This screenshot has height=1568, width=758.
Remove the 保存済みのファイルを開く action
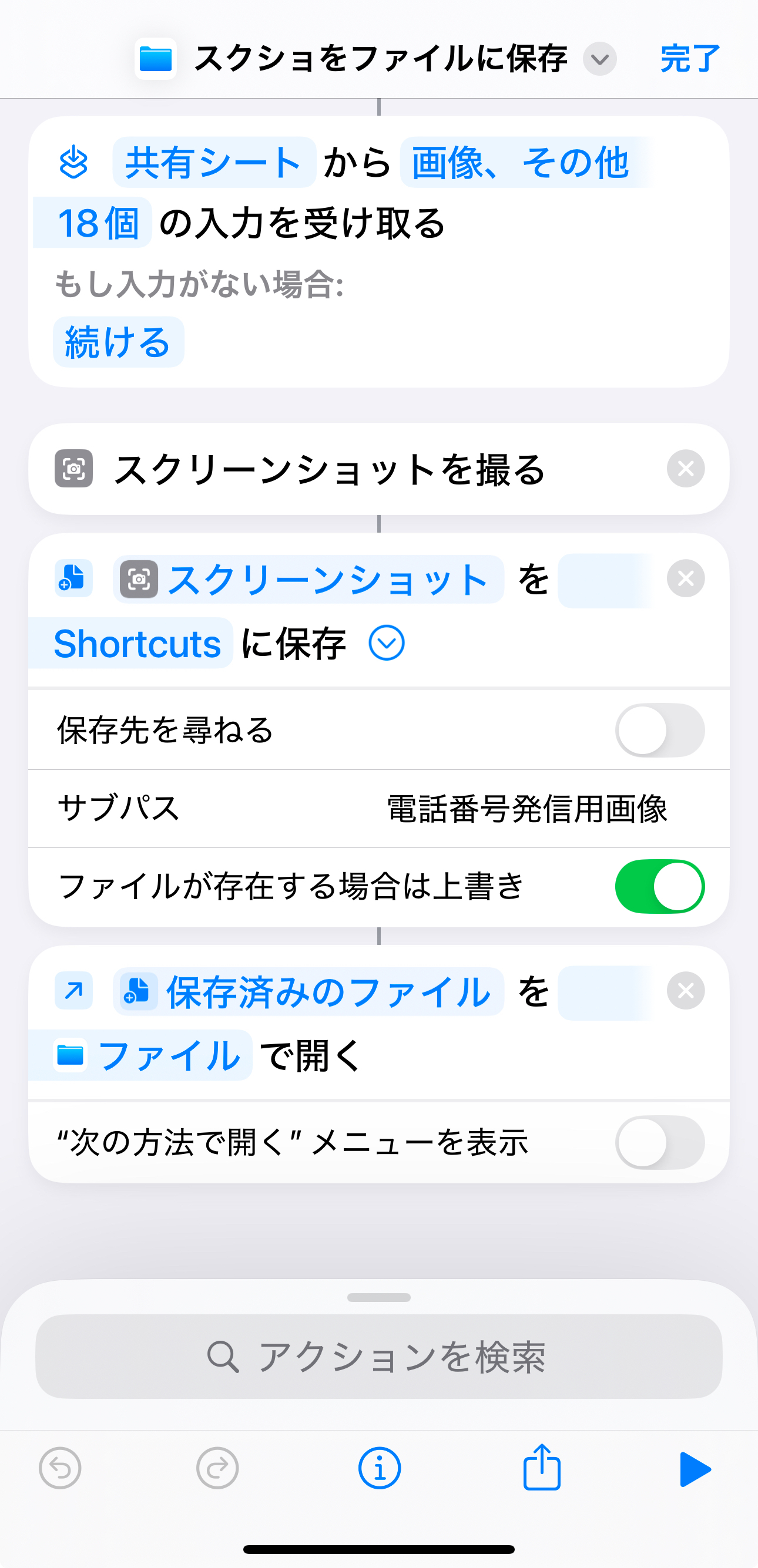coord(686,991)
